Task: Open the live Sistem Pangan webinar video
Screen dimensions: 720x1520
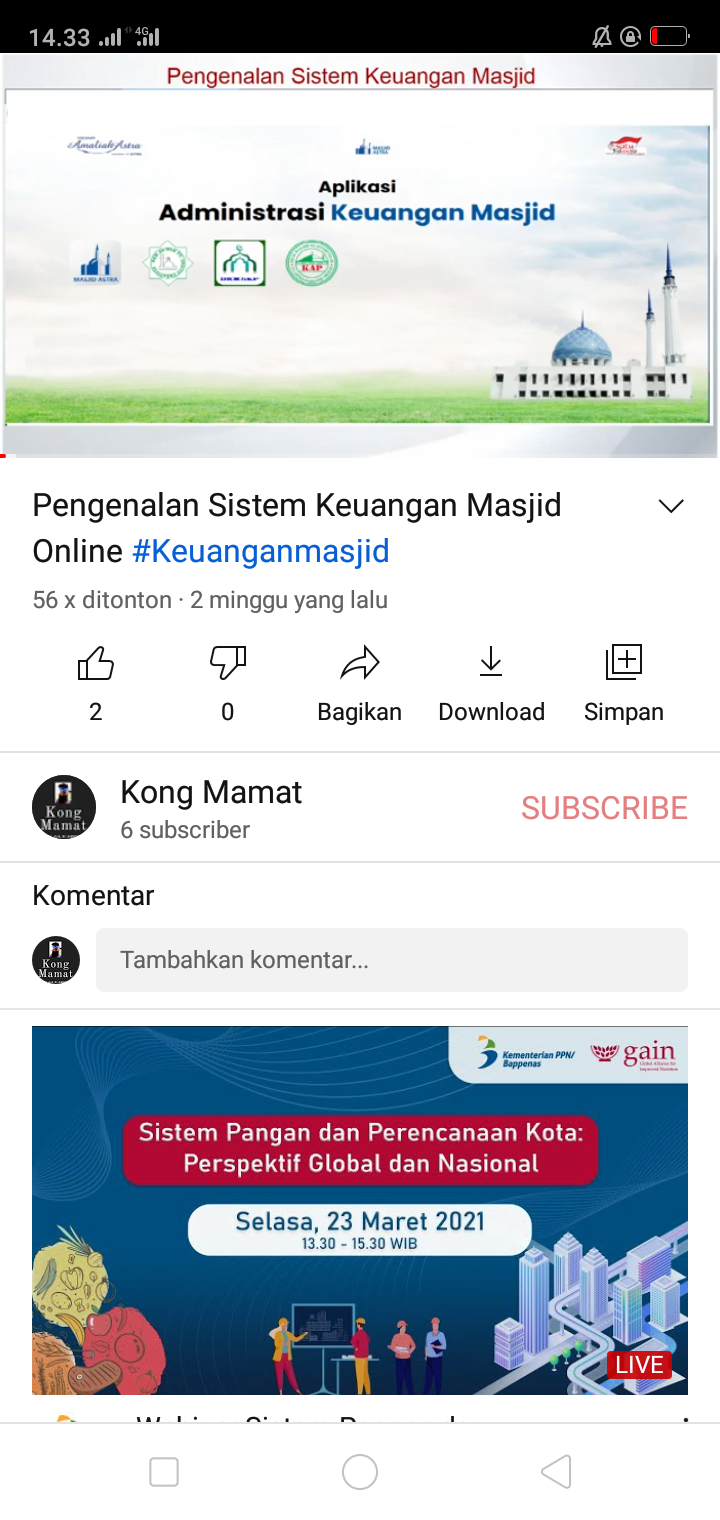Action: (x=360, y=1210)
